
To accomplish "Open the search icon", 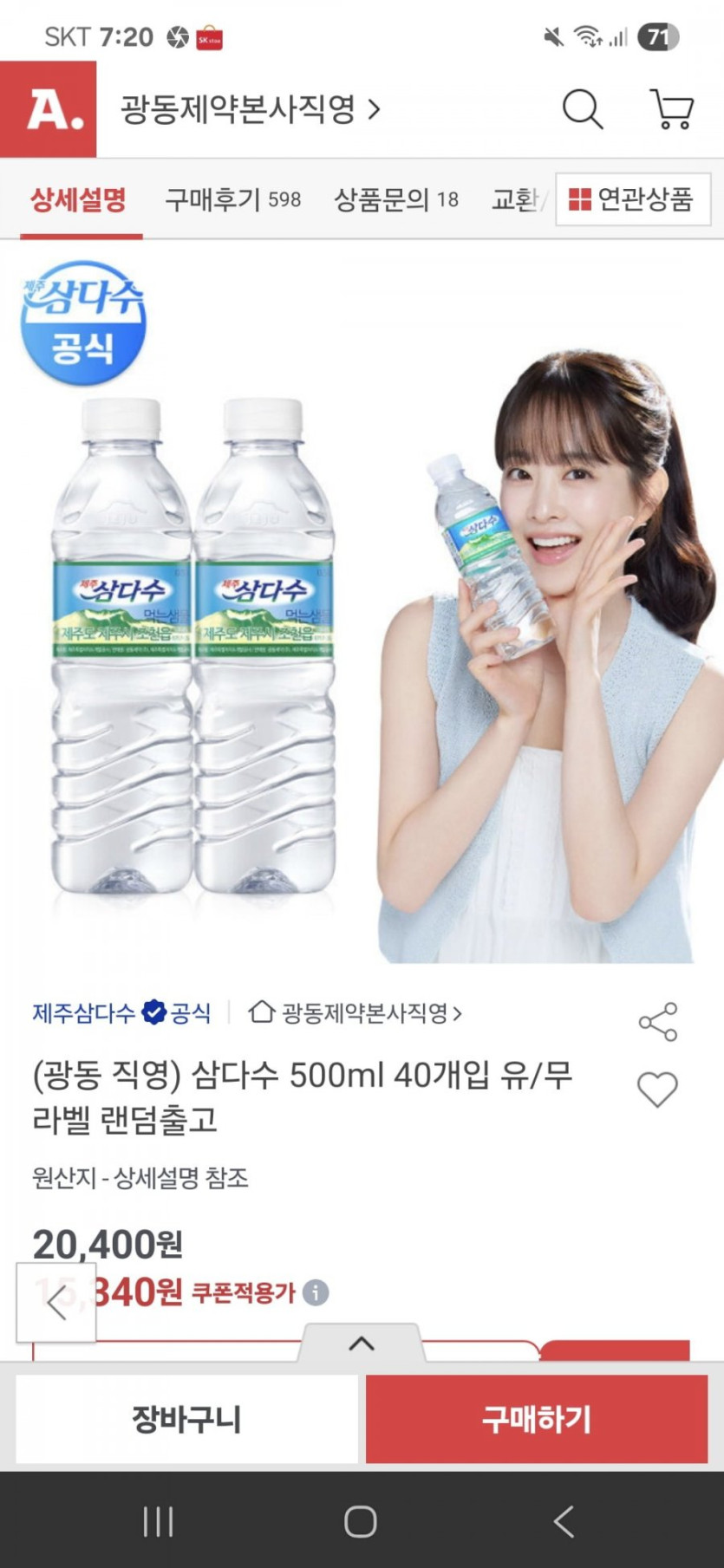I will [582, 110].
